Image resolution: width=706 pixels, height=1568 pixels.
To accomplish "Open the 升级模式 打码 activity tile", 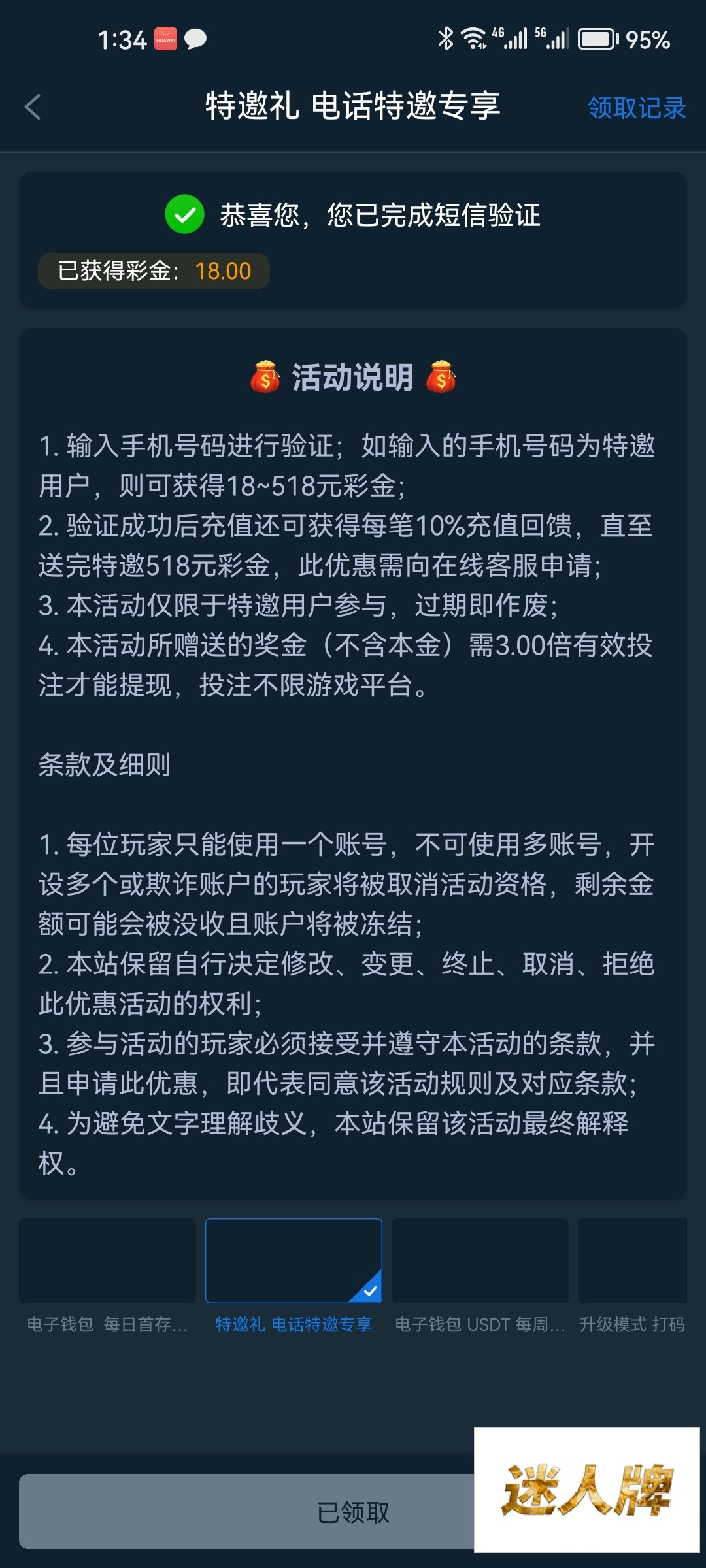I will pos(632,1275).
